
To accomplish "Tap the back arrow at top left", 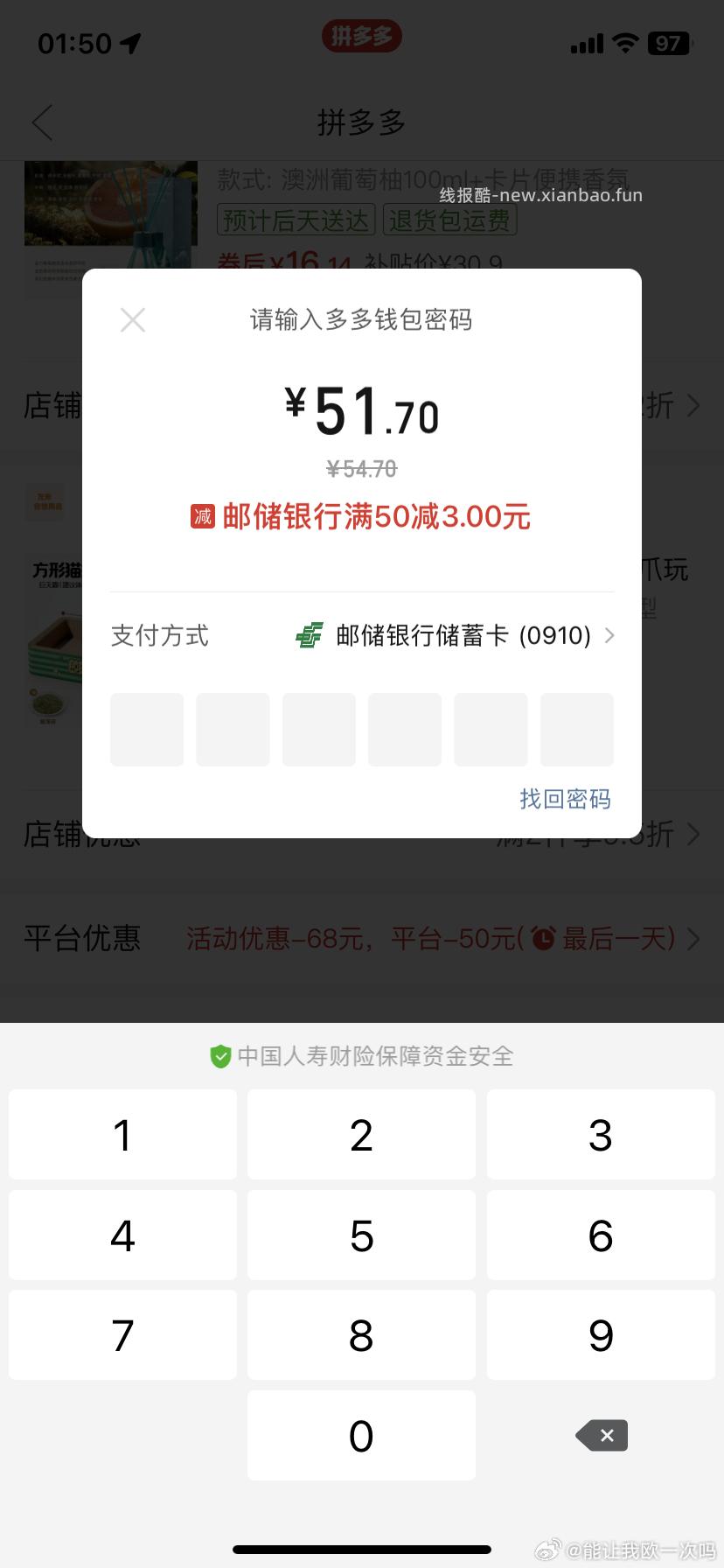I will pyautogui.click(x=42, y=122).
